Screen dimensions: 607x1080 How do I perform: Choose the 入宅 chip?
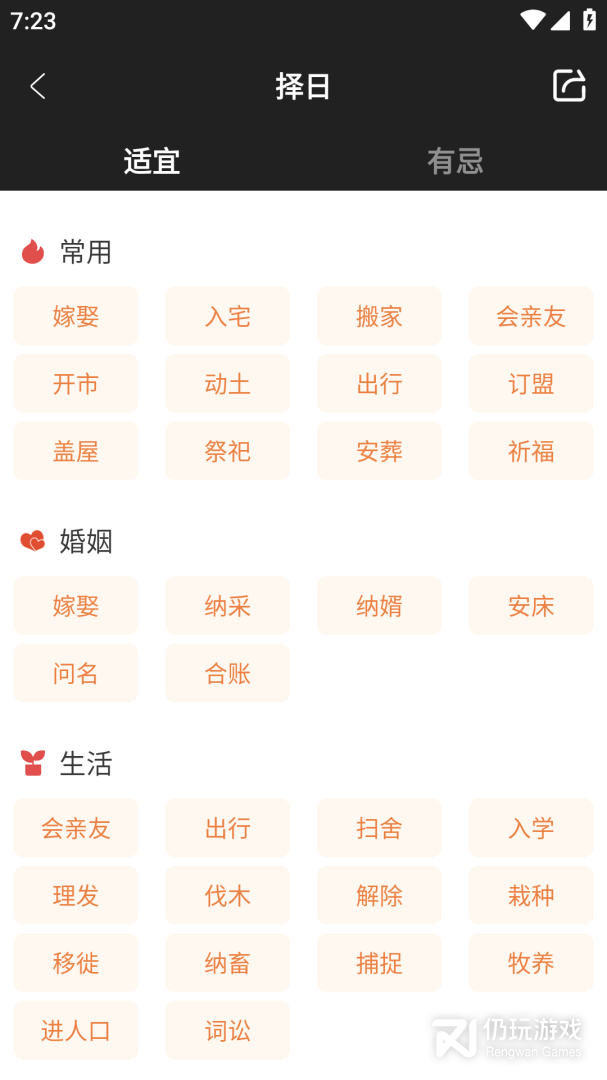point(227,316)
